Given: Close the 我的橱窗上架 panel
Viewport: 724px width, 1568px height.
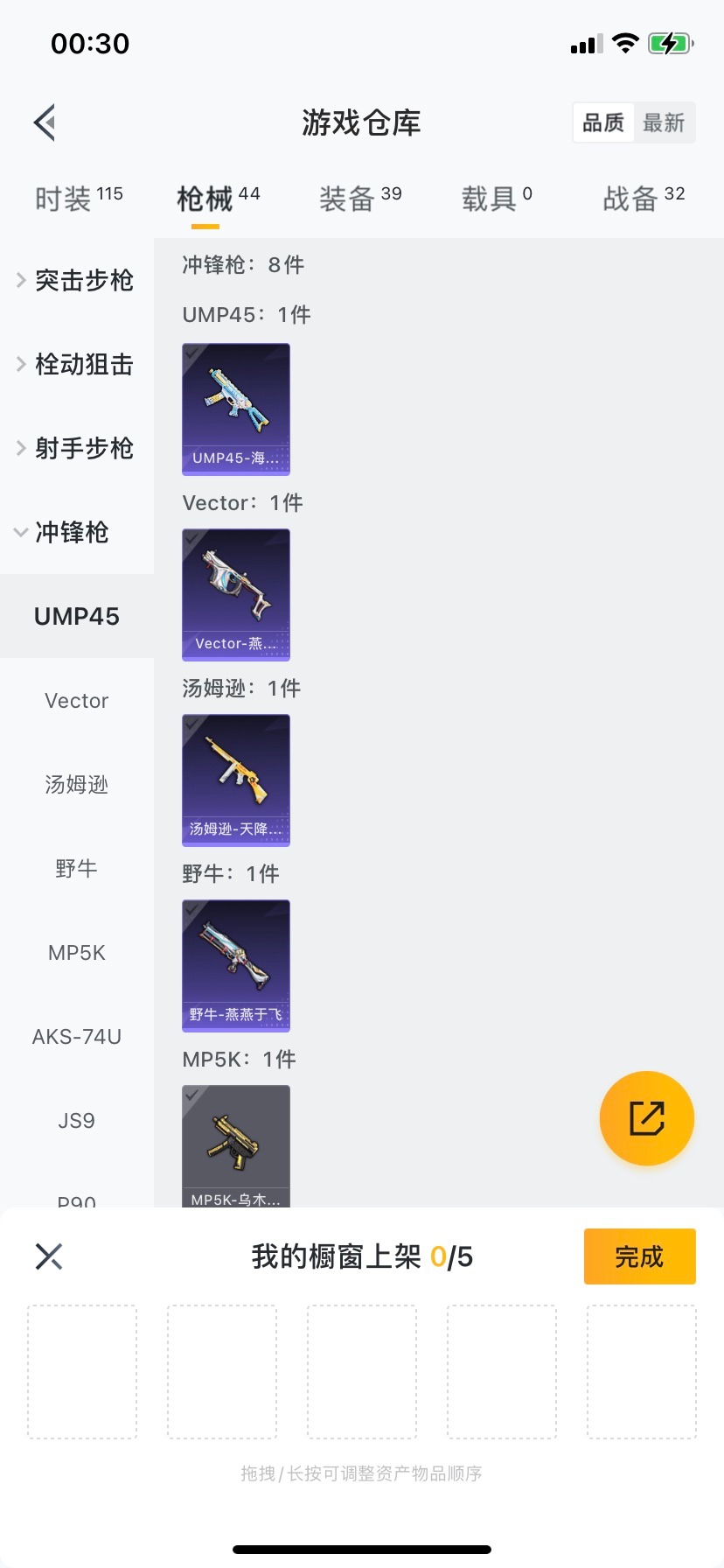Looking at the screenshot, I should (49, 1256).
